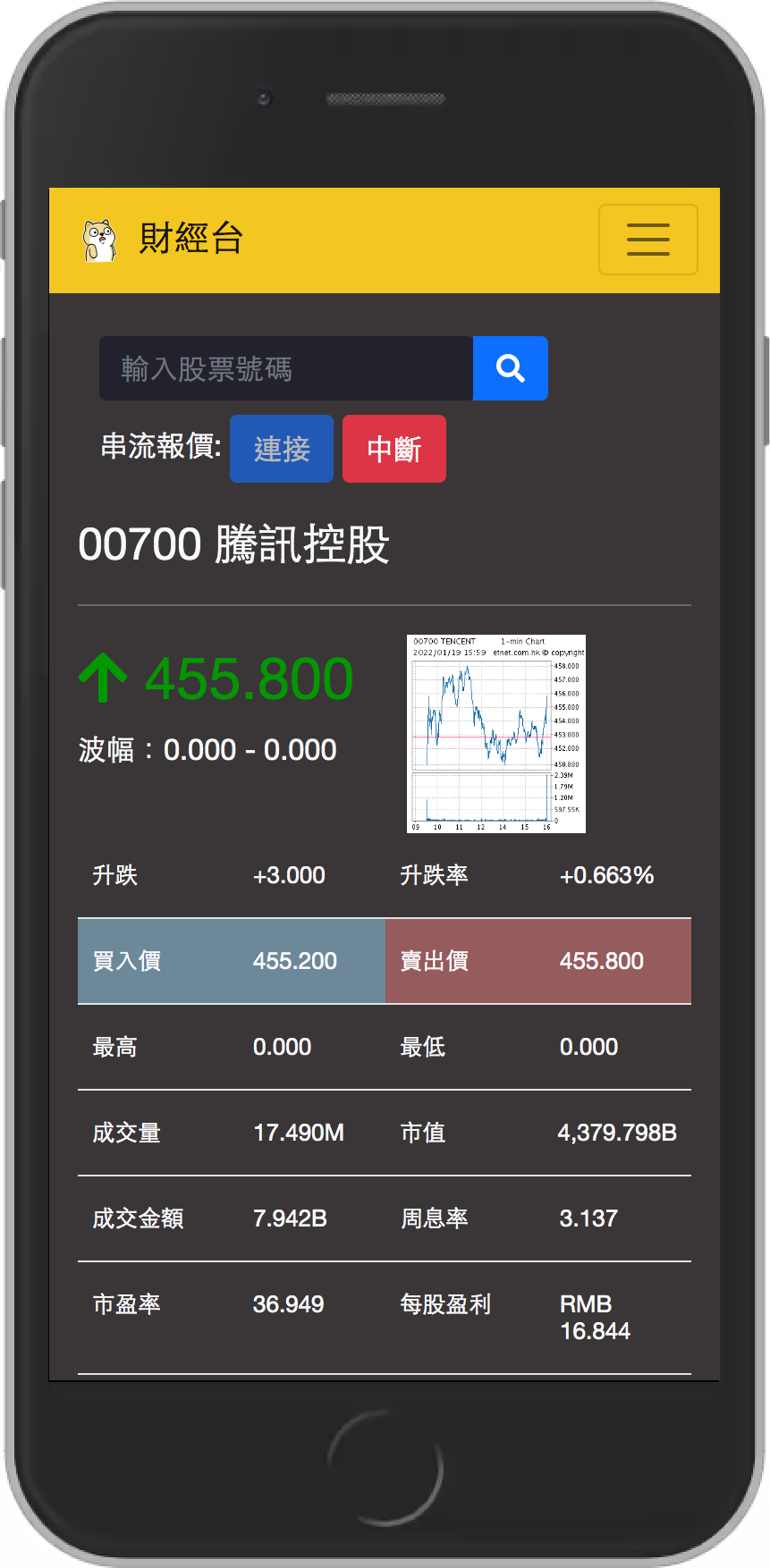Tap the blue search magnifier button

511,368
